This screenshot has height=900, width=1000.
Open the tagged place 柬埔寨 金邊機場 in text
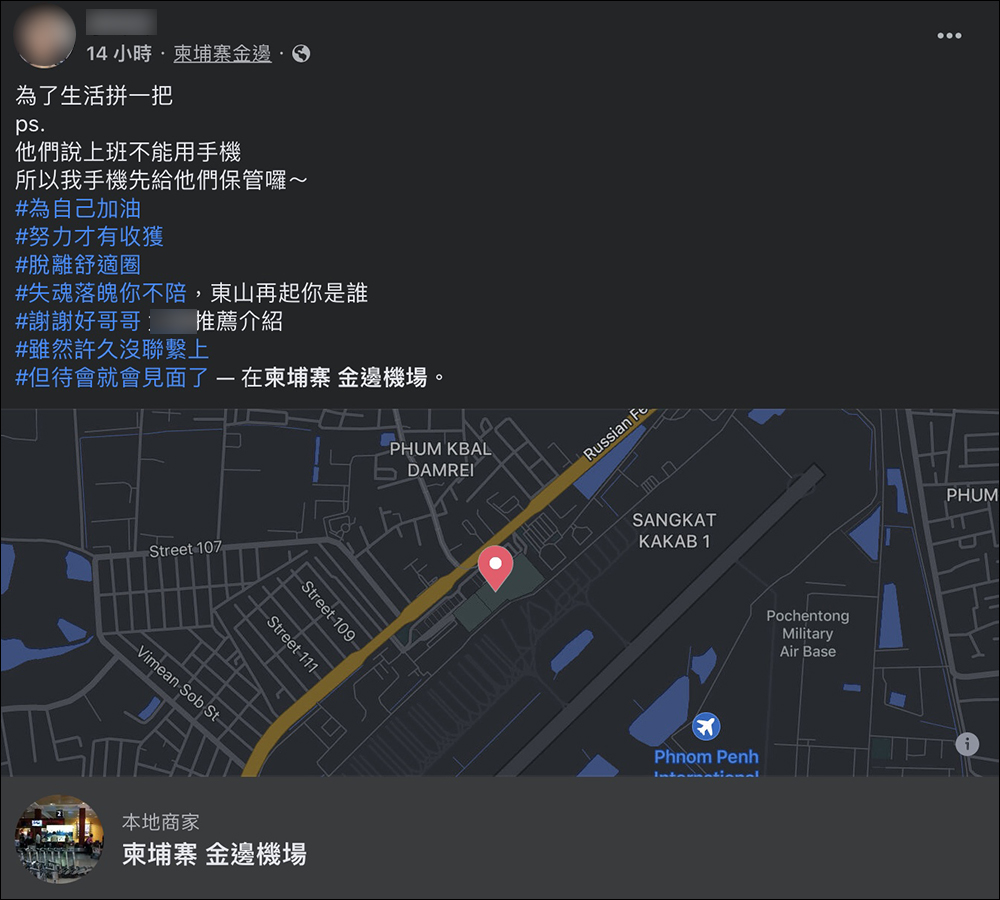click(346, 377)
